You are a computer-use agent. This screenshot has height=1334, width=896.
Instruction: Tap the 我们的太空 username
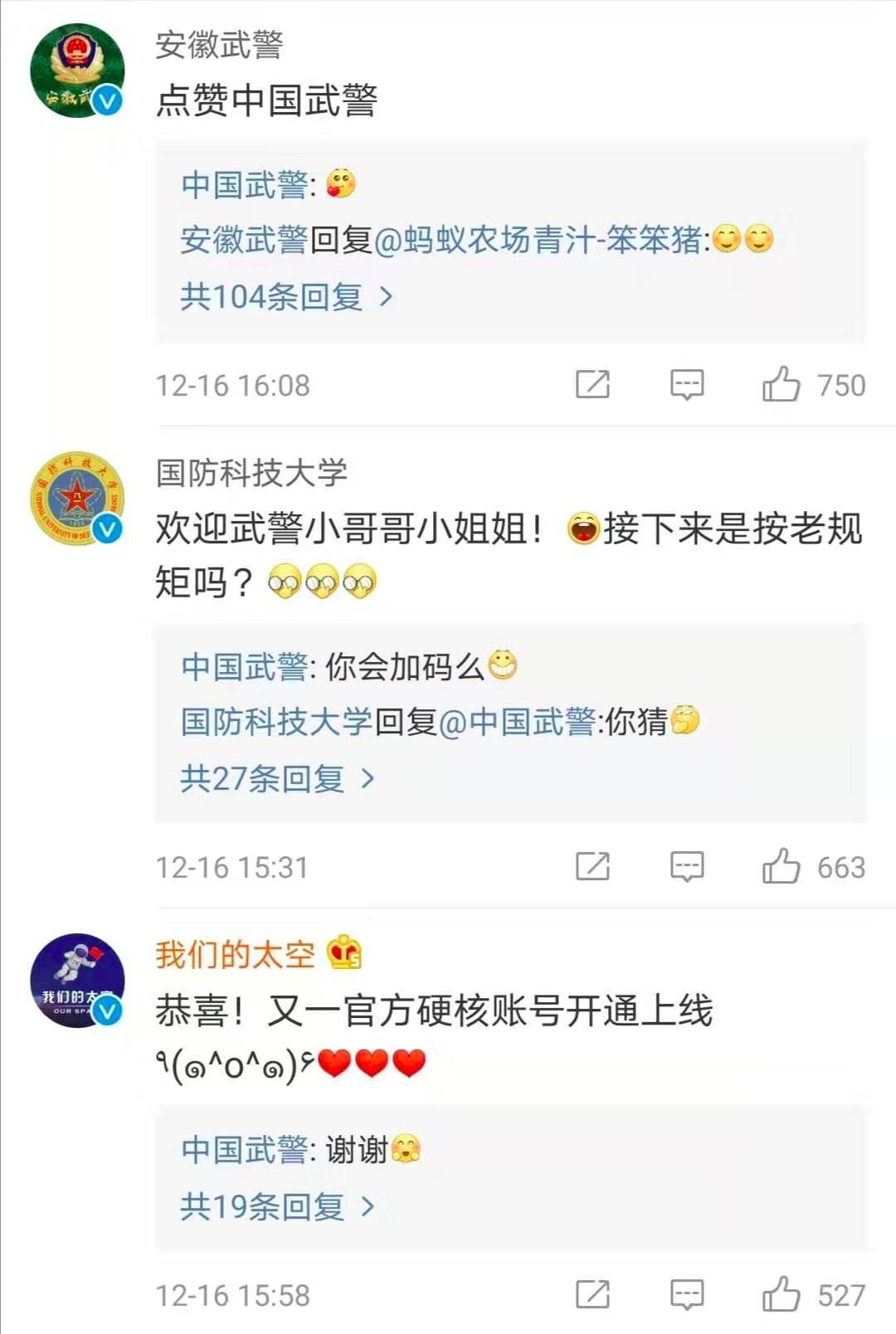[236, 955]
